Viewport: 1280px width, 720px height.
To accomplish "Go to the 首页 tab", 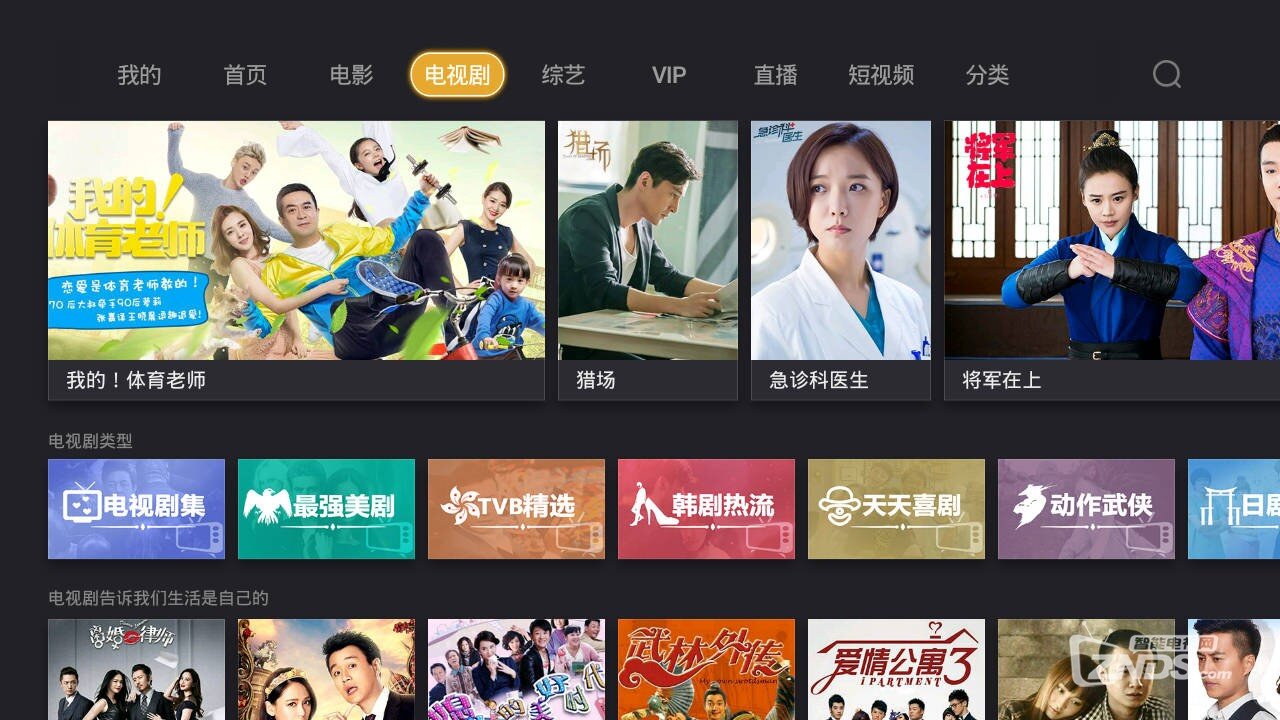I will [x=245, y=75].
